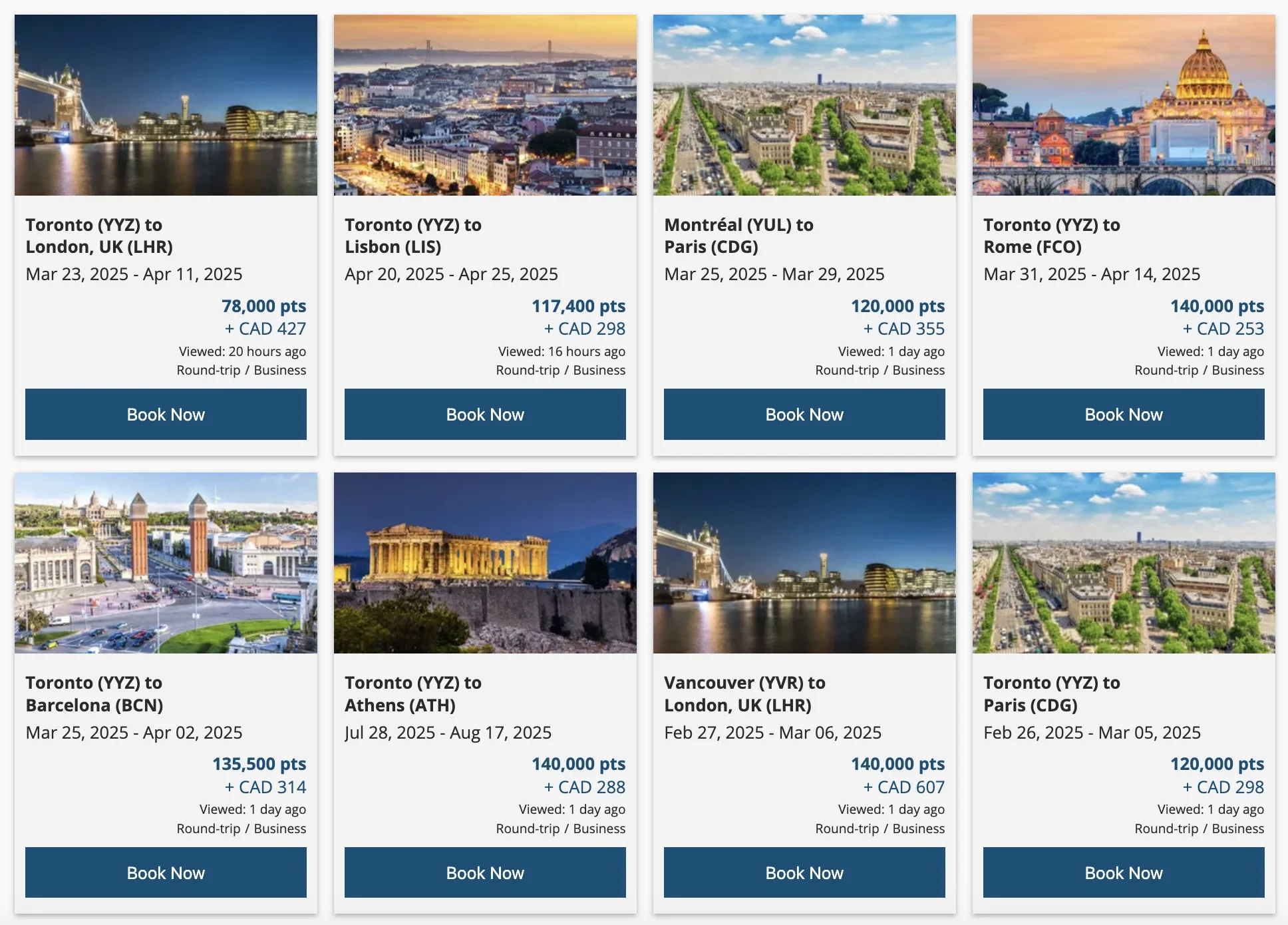Open the Toronto to London photo card

(x=166, y=105)
